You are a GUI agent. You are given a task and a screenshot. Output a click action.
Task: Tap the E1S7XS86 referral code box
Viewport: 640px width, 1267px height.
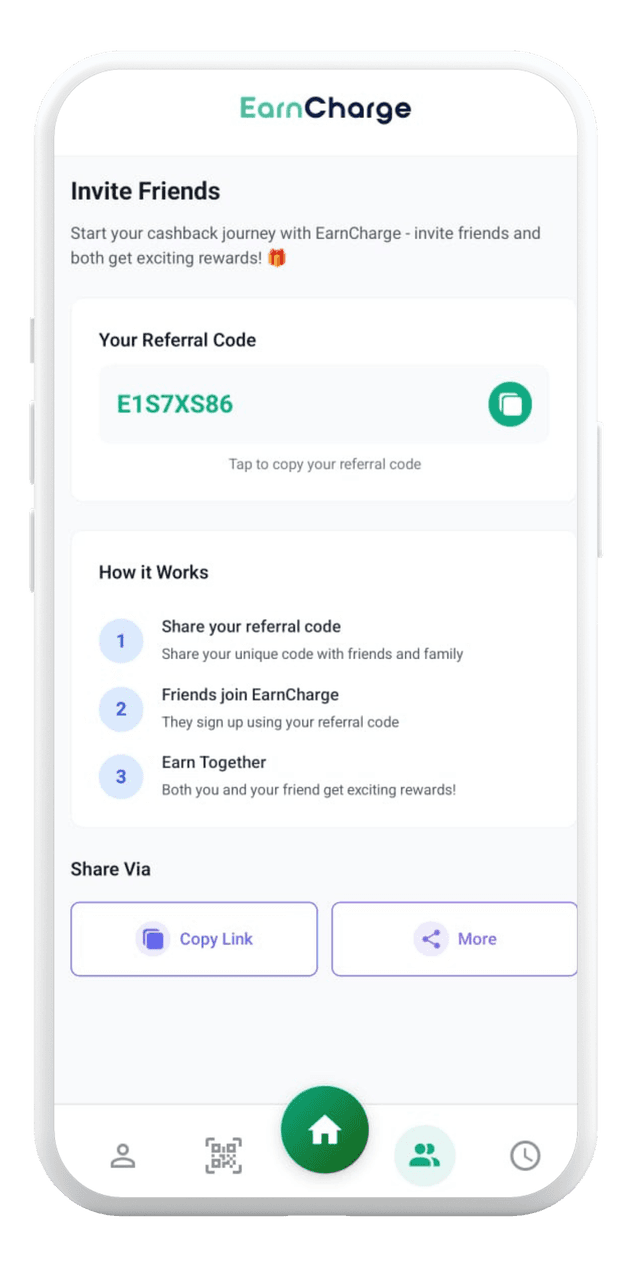coord(290,404)
